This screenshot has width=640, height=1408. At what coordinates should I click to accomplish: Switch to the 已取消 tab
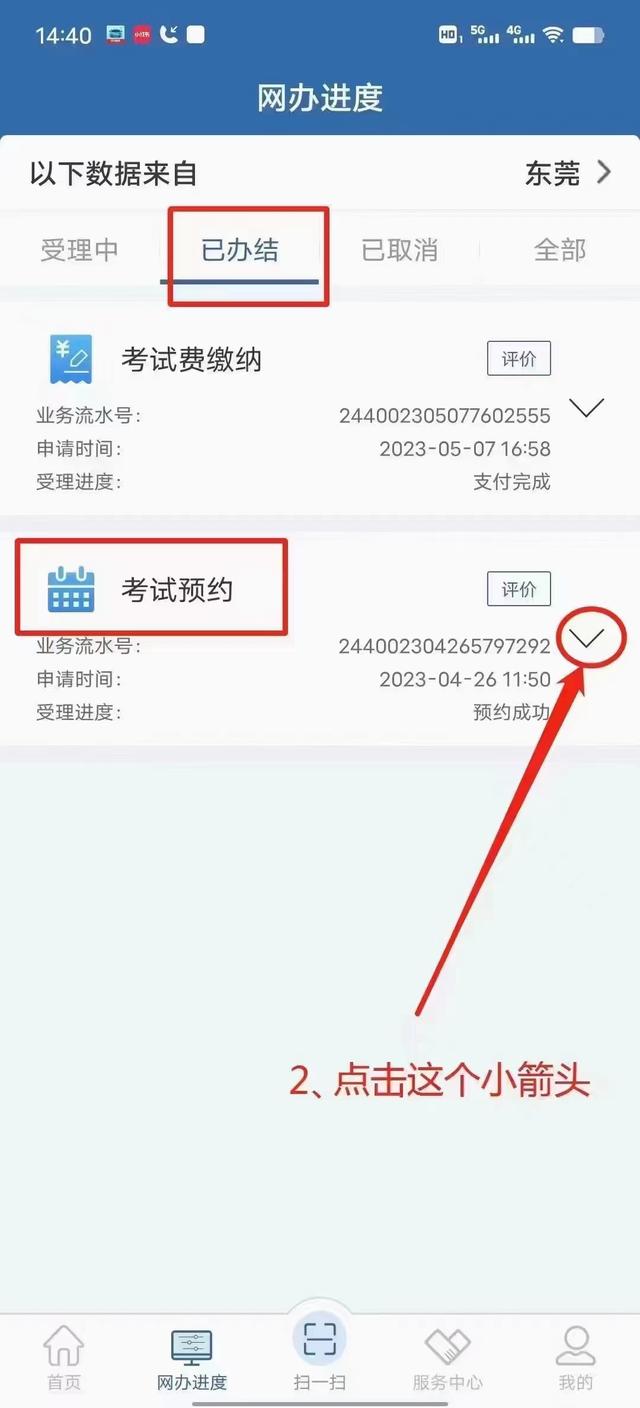coord(400,249)
